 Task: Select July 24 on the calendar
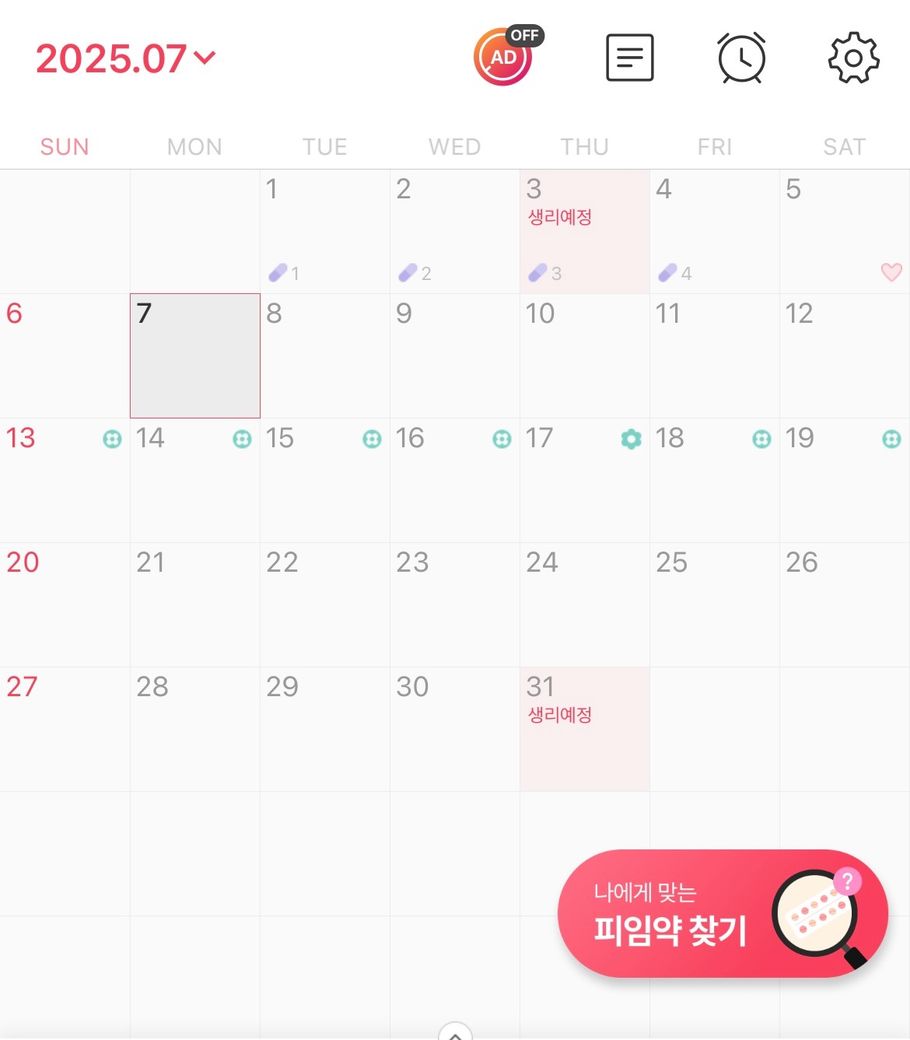point(584,604)
